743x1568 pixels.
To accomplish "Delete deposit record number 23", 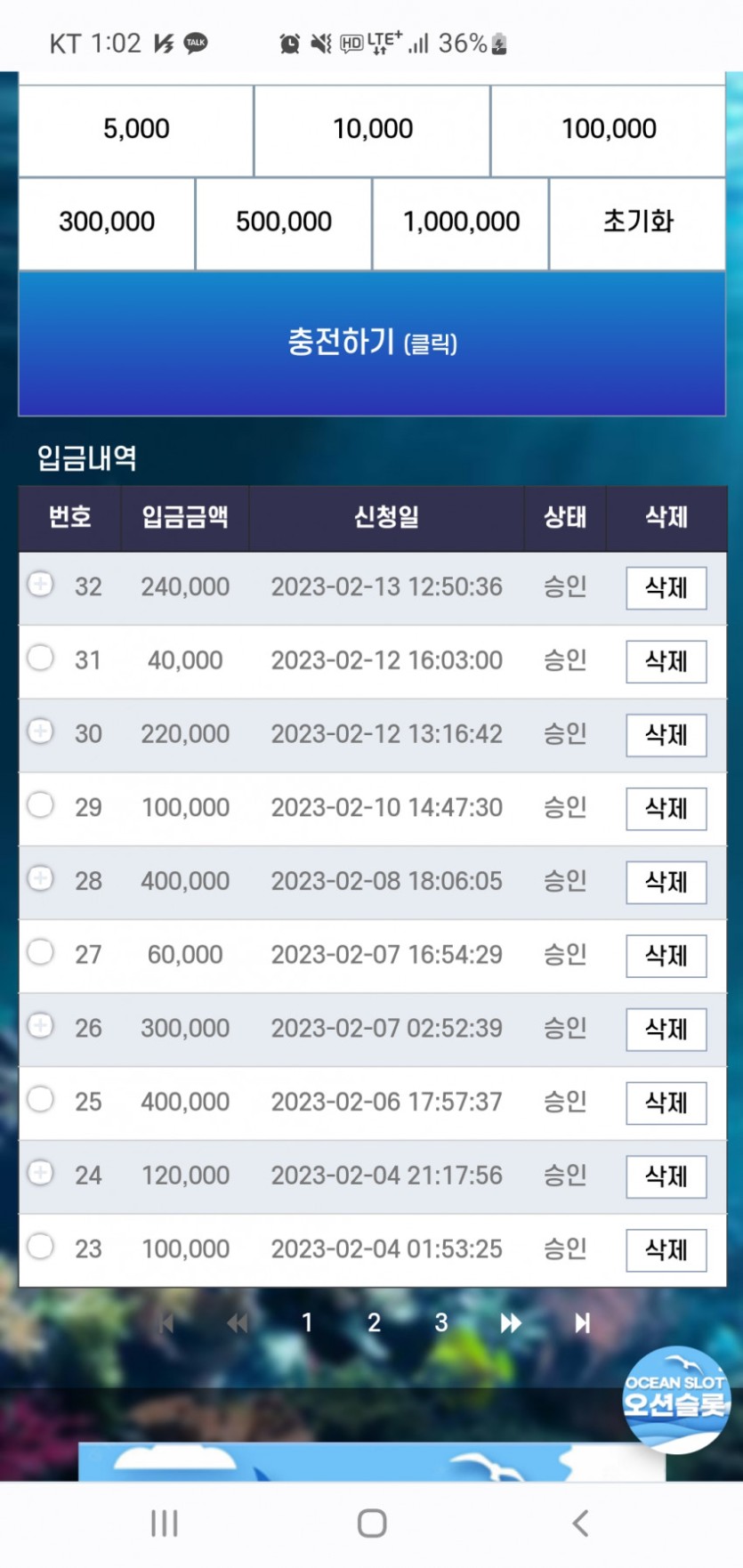I will (666, 1250).
